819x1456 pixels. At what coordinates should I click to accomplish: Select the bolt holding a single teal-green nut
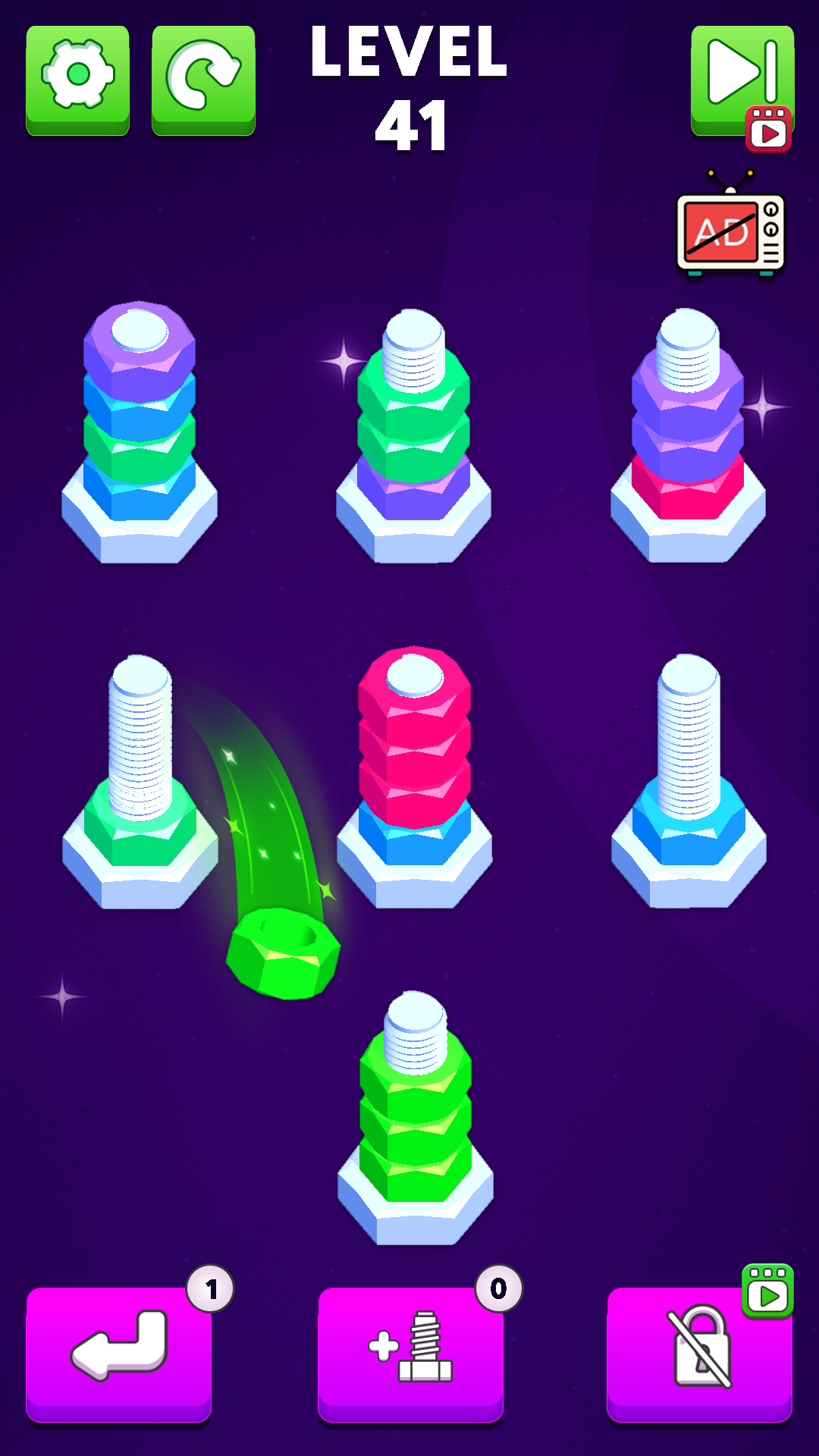point(140,781)
